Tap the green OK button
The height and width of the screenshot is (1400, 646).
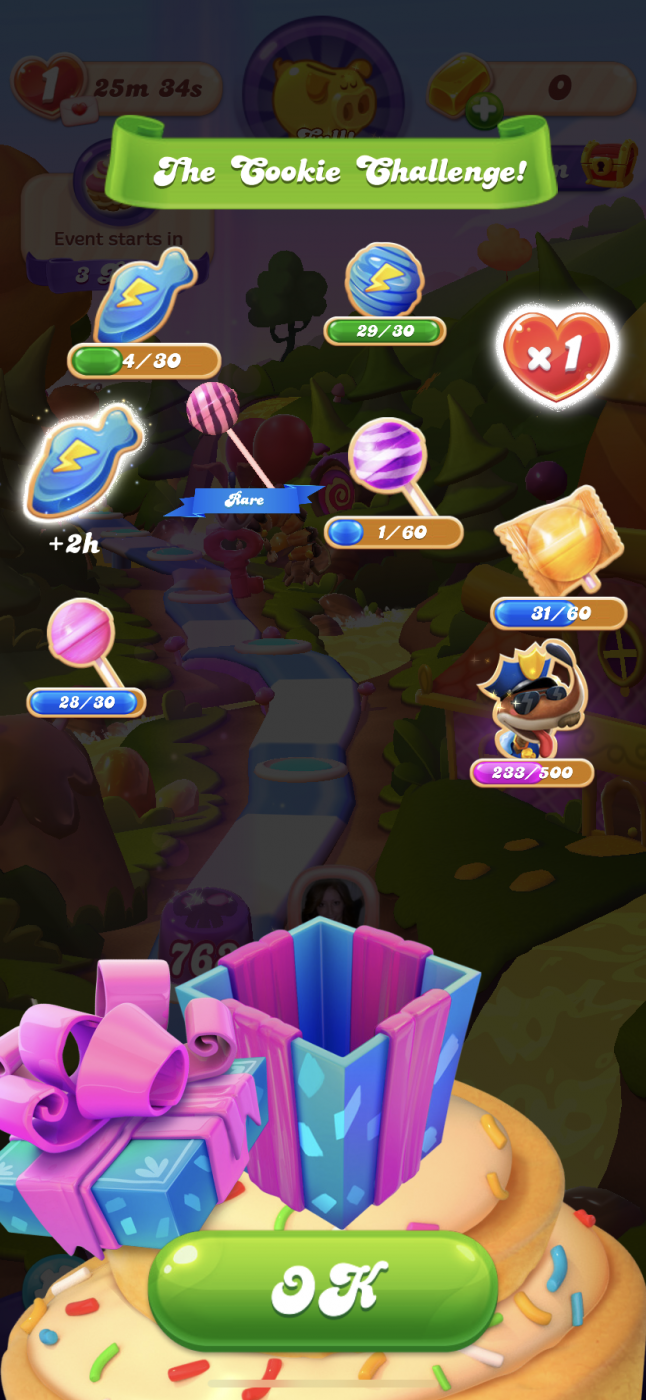[322, 1290]
